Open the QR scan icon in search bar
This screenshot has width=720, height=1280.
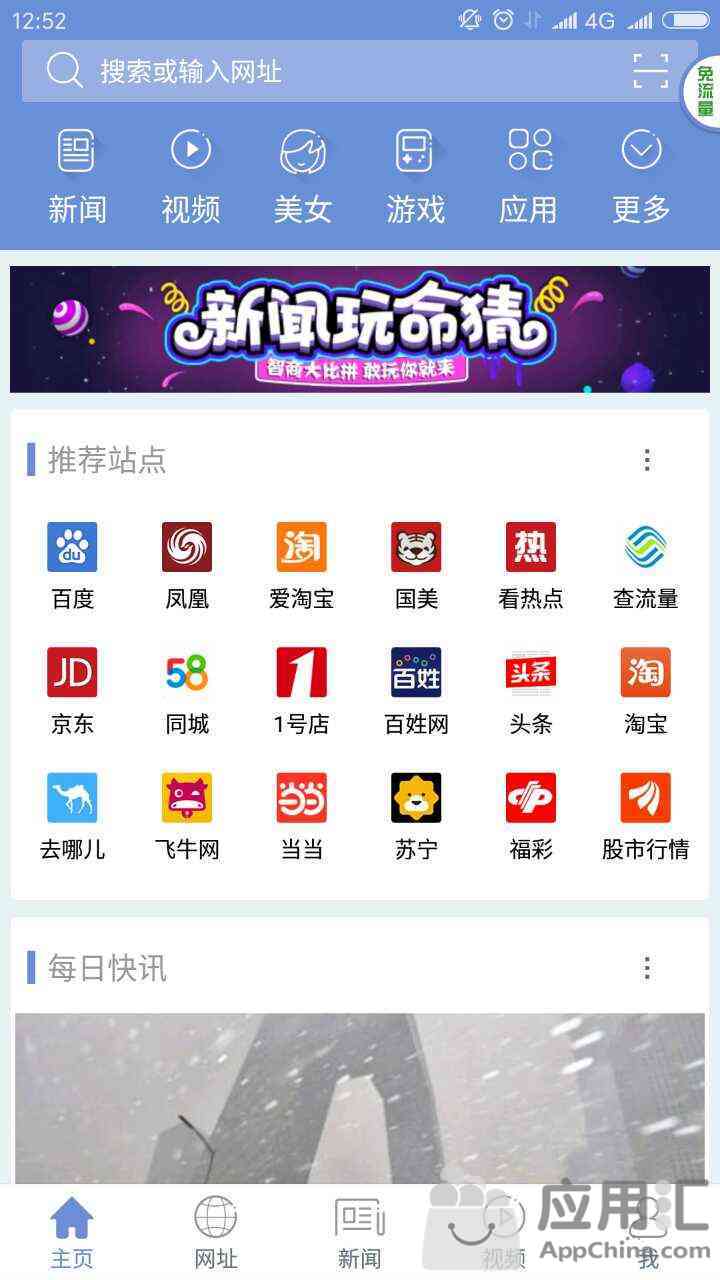coord(650,71)
